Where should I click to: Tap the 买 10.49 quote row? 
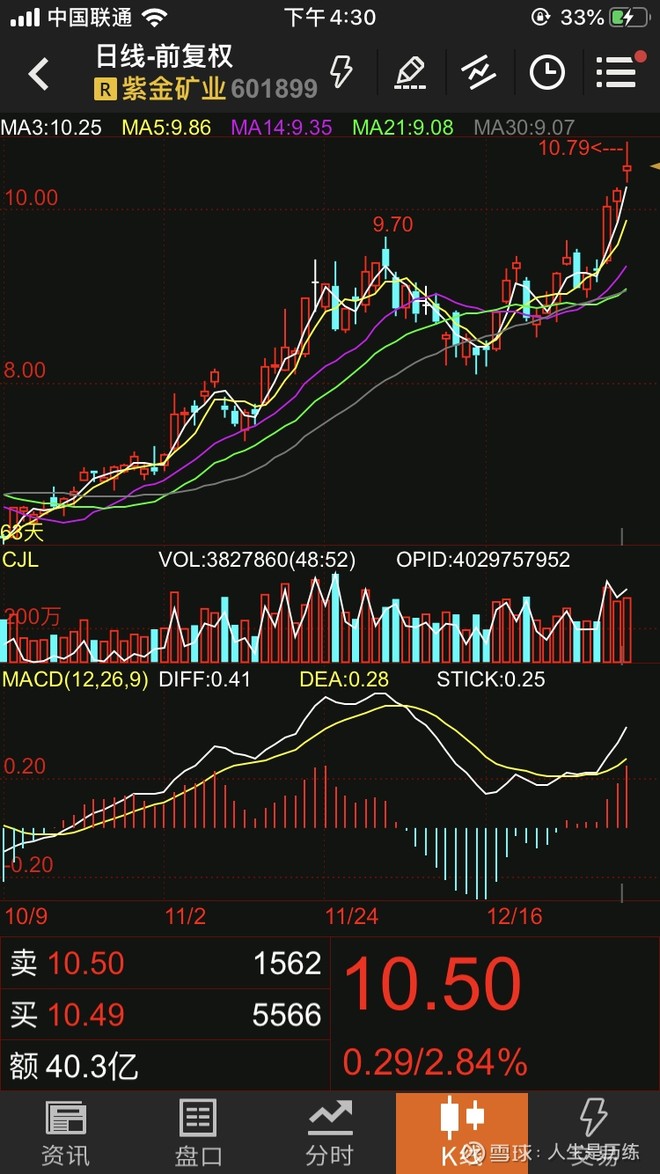tap(165, 1015)
